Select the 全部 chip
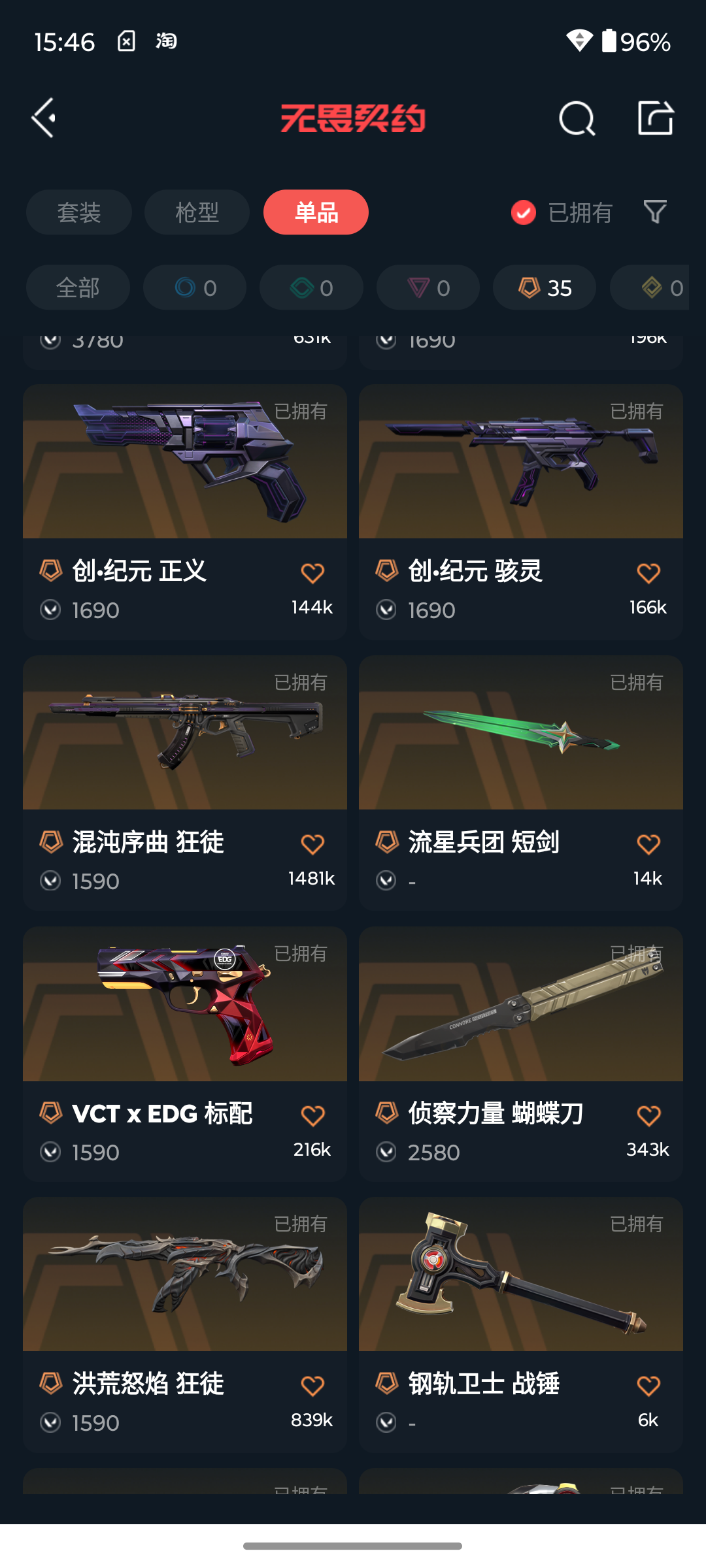This screenshot has height=1568, width=706. pos(78,287)
